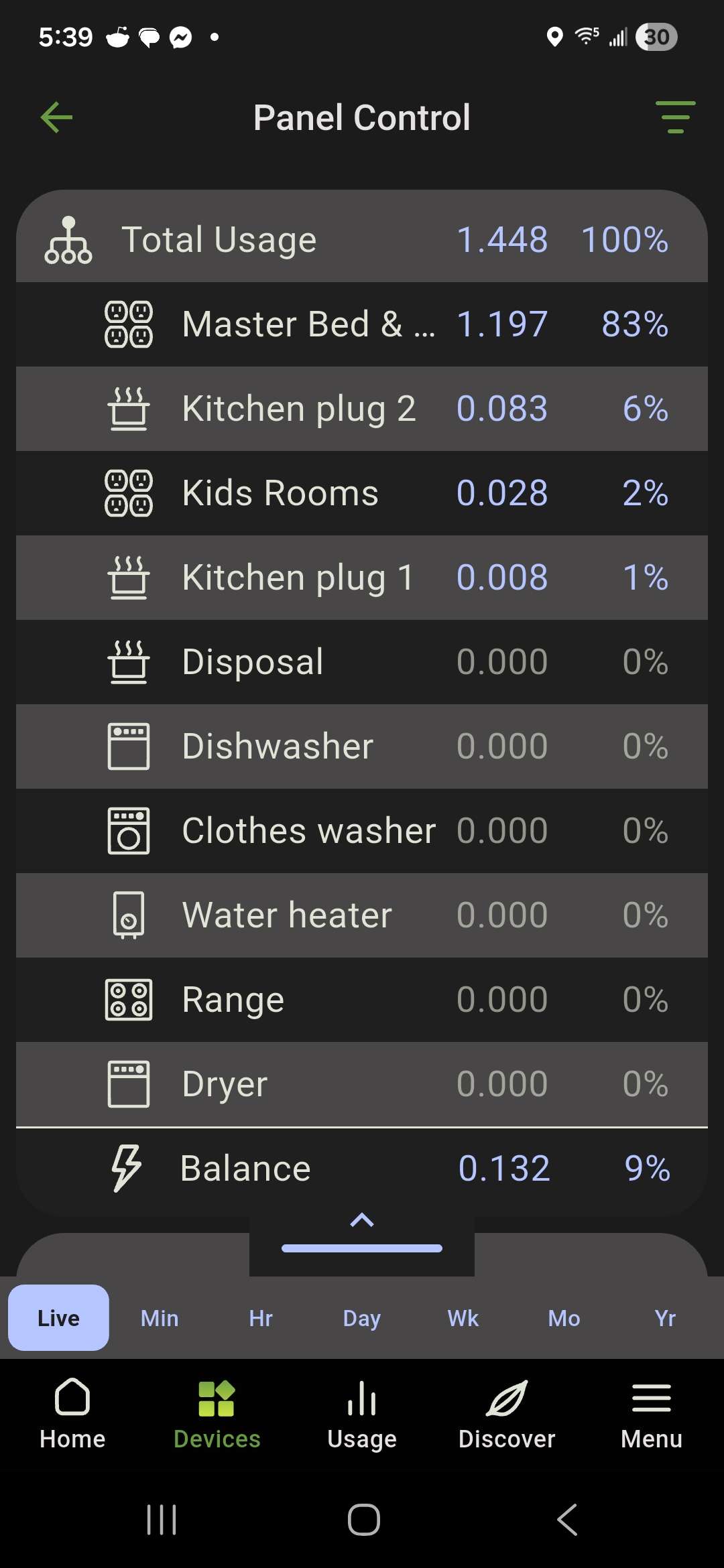Select the Hr time scale
This screenshot has height=1568, width=724.
tap(261, 1318)
